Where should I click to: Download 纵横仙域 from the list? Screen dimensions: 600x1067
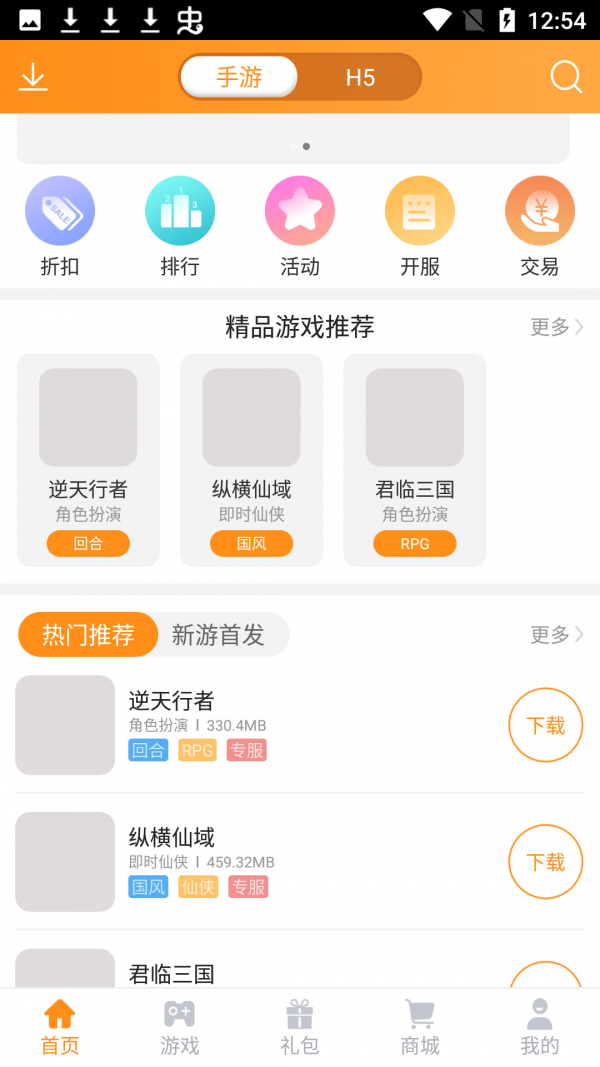[x=546, y=862]
